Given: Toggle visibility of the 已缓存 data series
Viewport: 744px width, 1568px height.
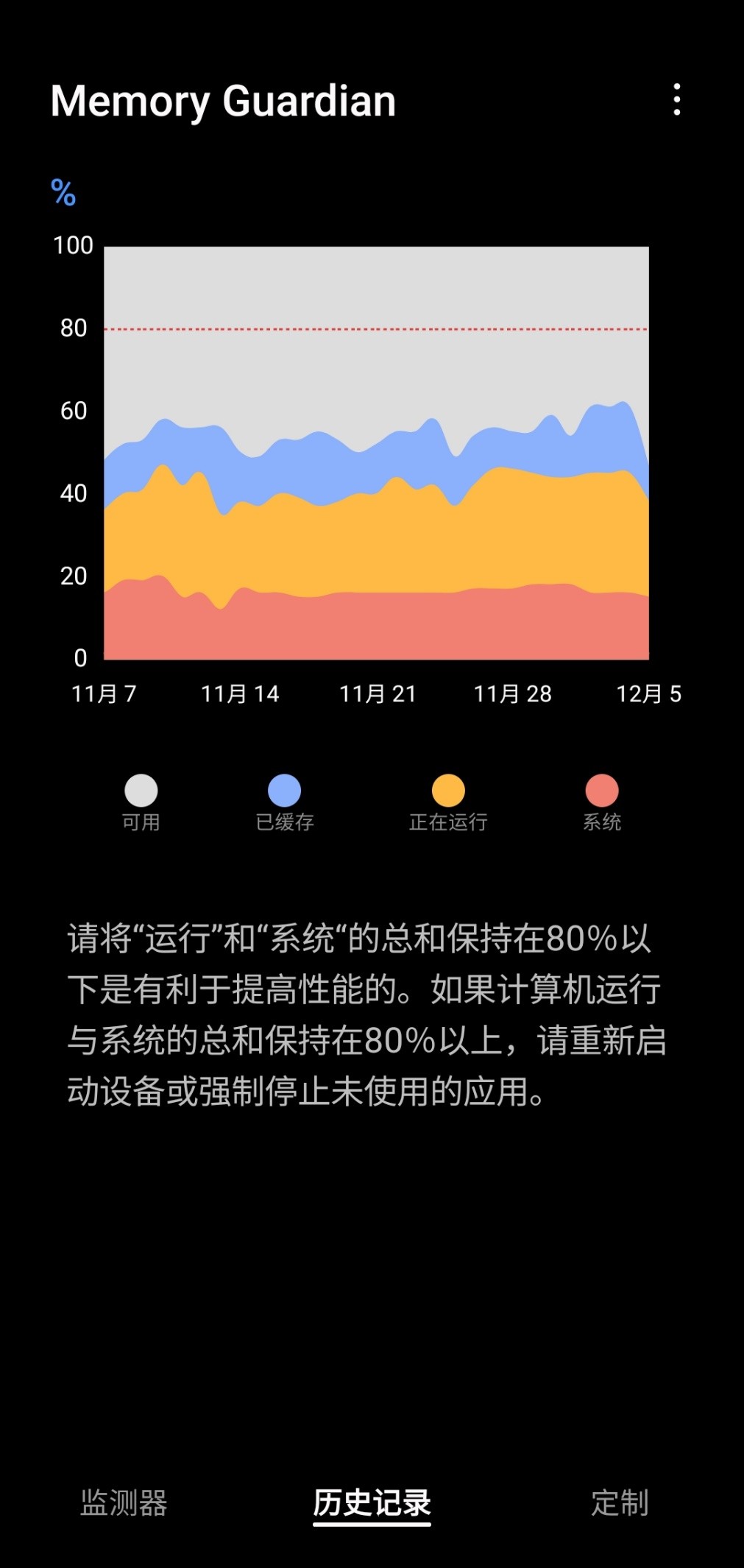Looking at the screenshot, I should tap(286, 791).
